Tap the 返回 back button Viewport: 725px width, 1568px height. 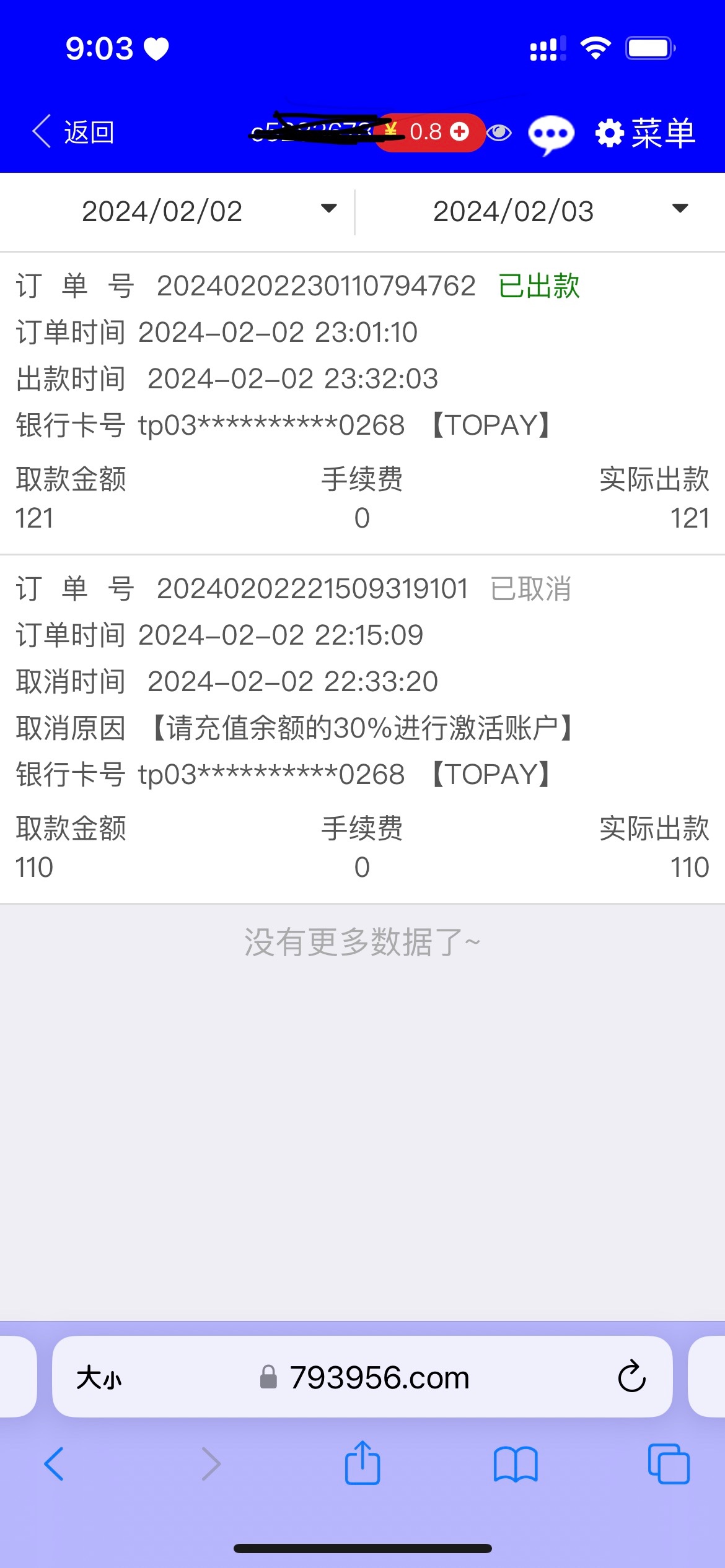[74, 132]
